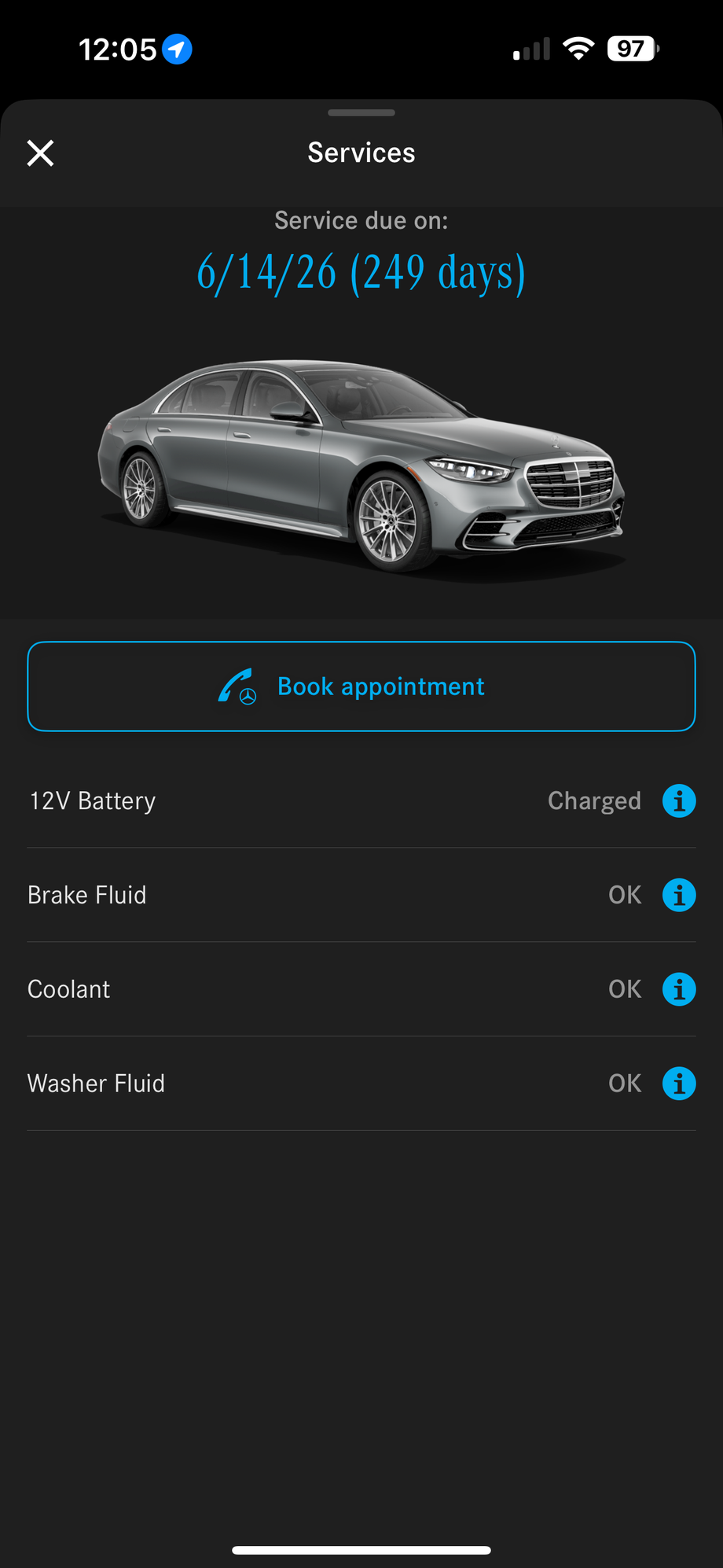This screenshot has width=723, height=1568.
Task: Book a service appointment
Action: point(361,686)
